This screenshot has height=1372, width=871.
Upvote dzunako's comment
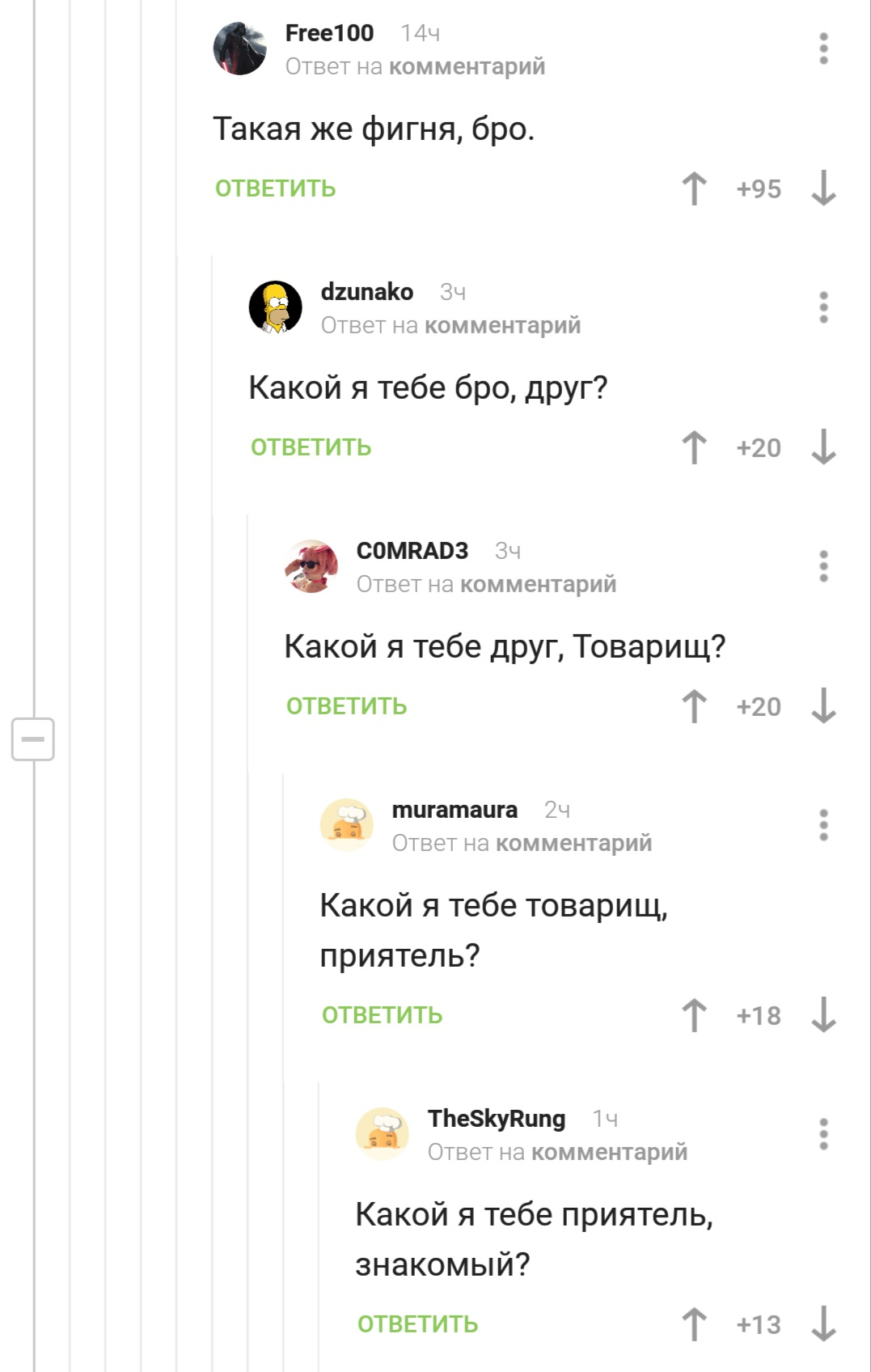coord(694,447)
